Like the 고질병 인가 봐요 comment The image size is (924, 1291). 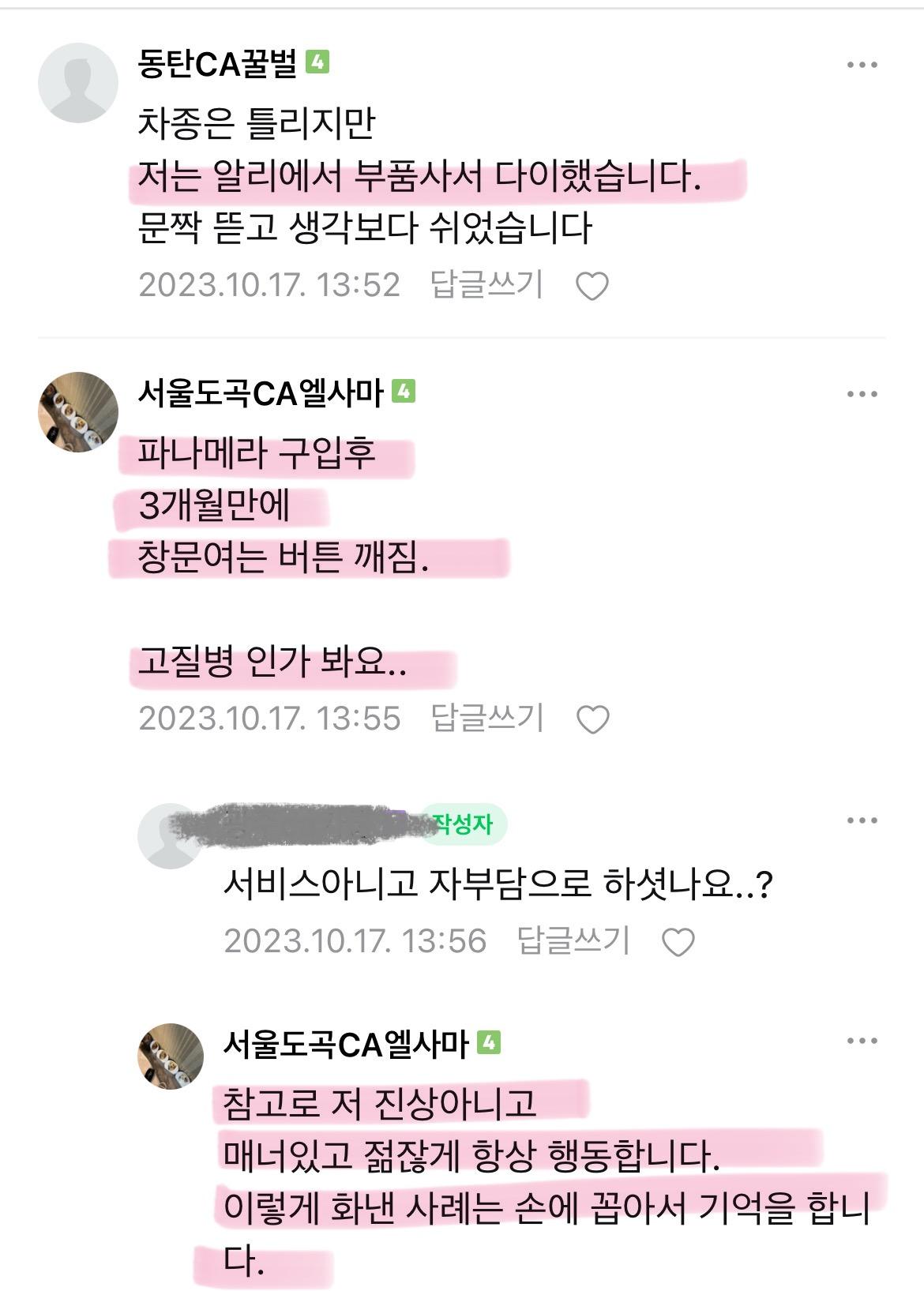click(x=592, y=719)
